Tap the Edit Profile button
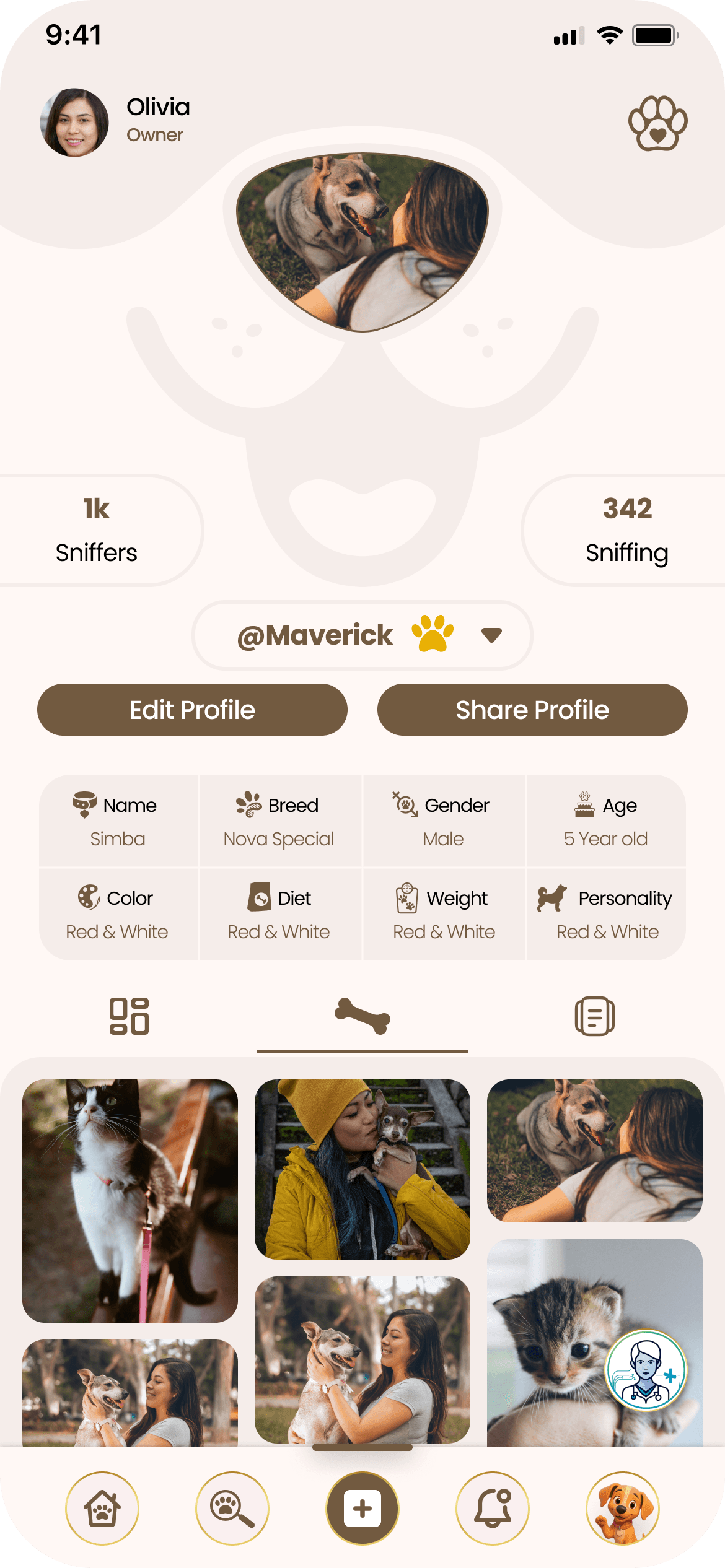725x1568 pixels. [x=192, y=710]
